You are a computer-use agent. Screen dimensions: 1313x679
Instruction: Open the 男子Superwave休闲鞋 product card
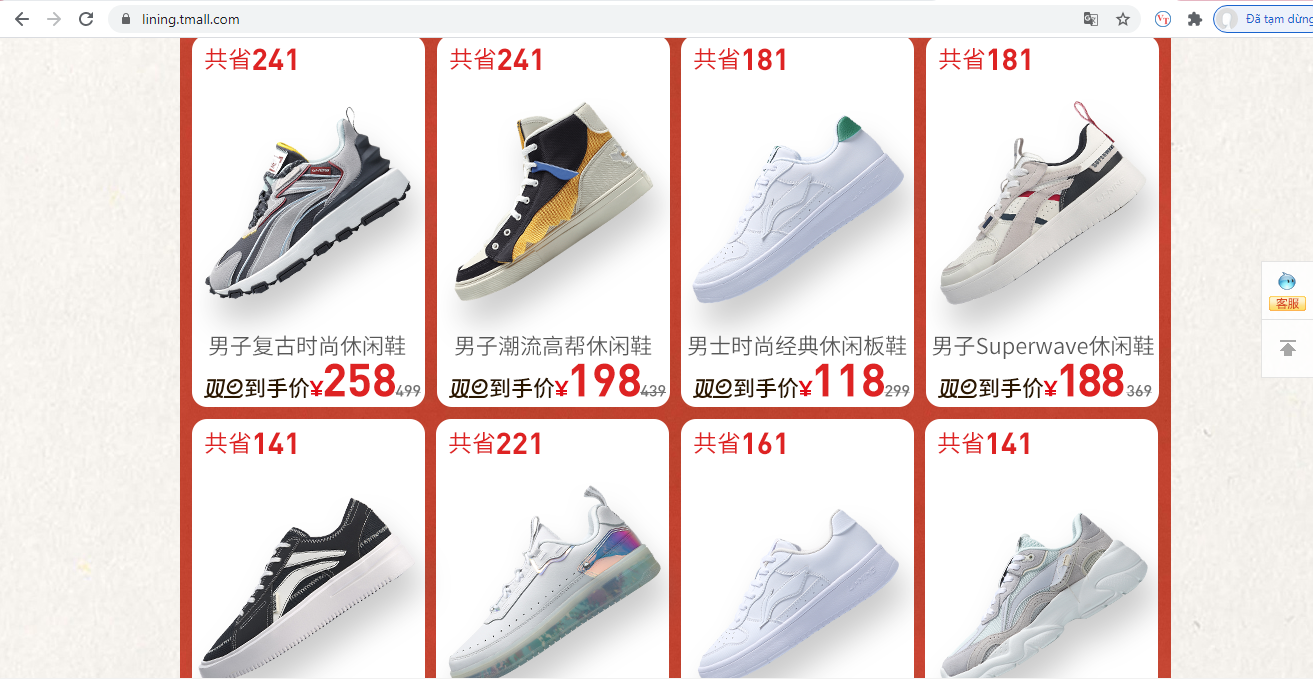1042,220
